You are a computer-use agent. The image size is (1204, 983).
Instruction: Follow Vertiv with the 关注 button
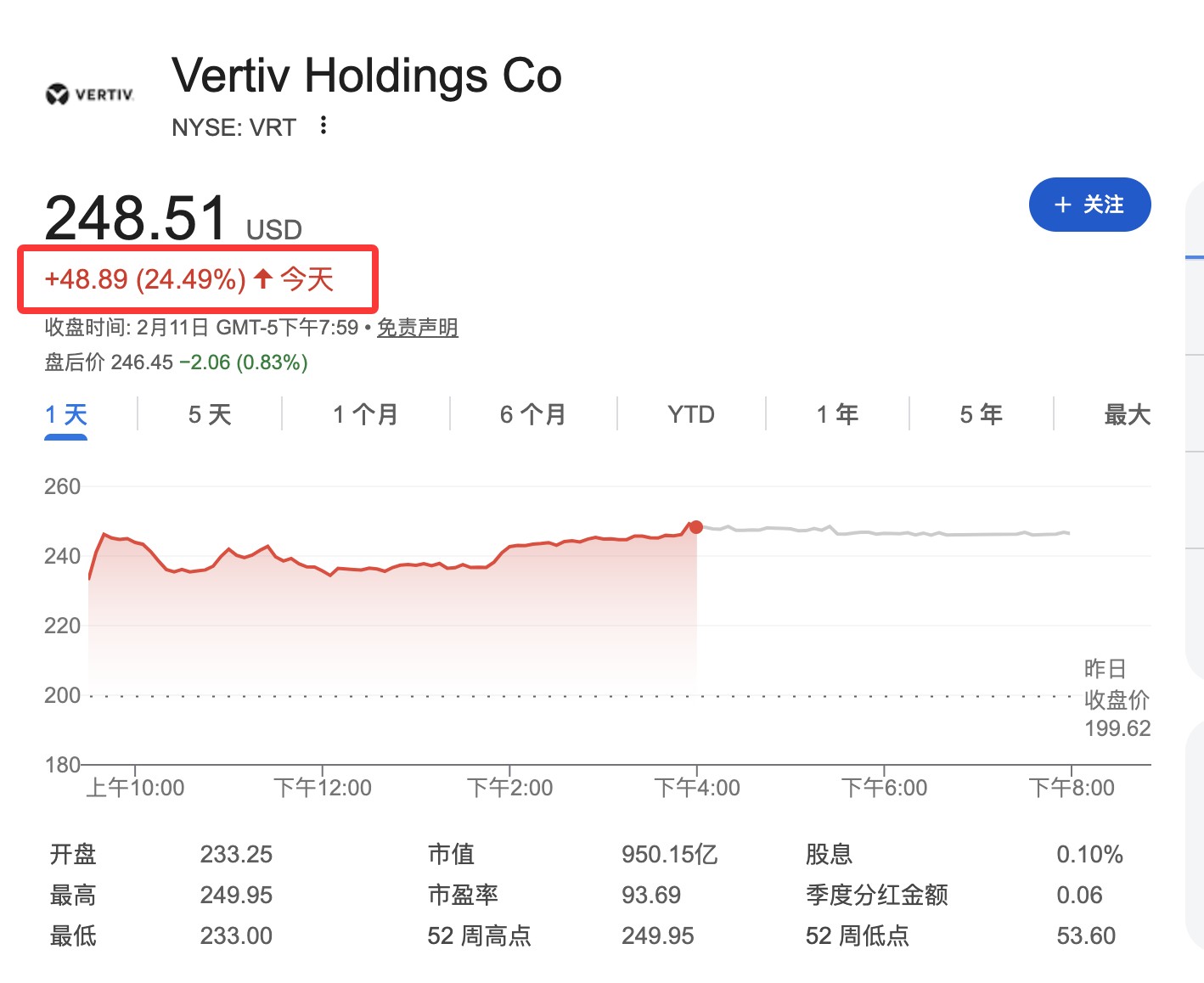tap(1089, 205)
